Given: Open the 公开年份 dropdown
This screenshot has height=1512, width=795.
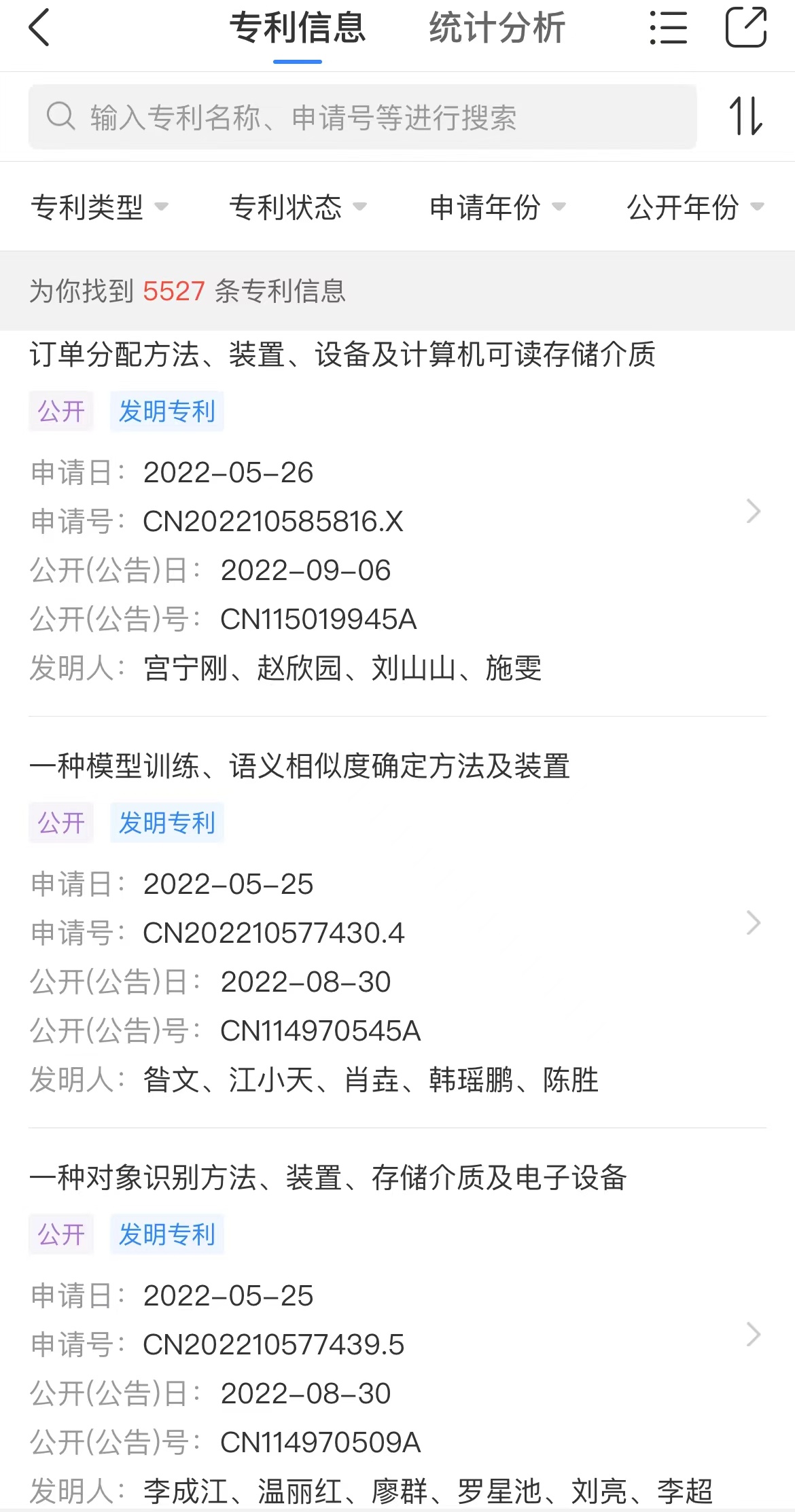Looking at the screenshot, I should click(695, 206).
